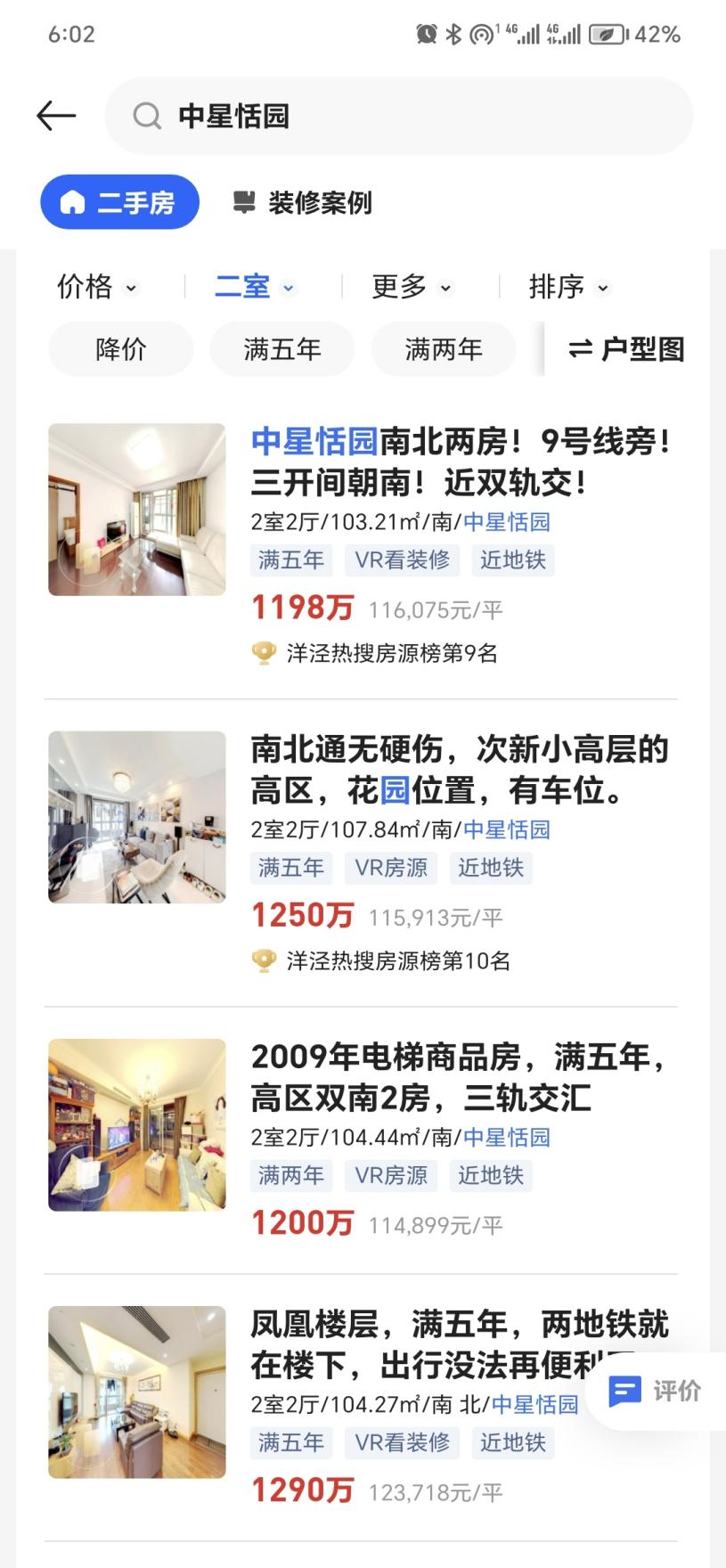Tap the floating 评价 chat icon

(626, 1390)
